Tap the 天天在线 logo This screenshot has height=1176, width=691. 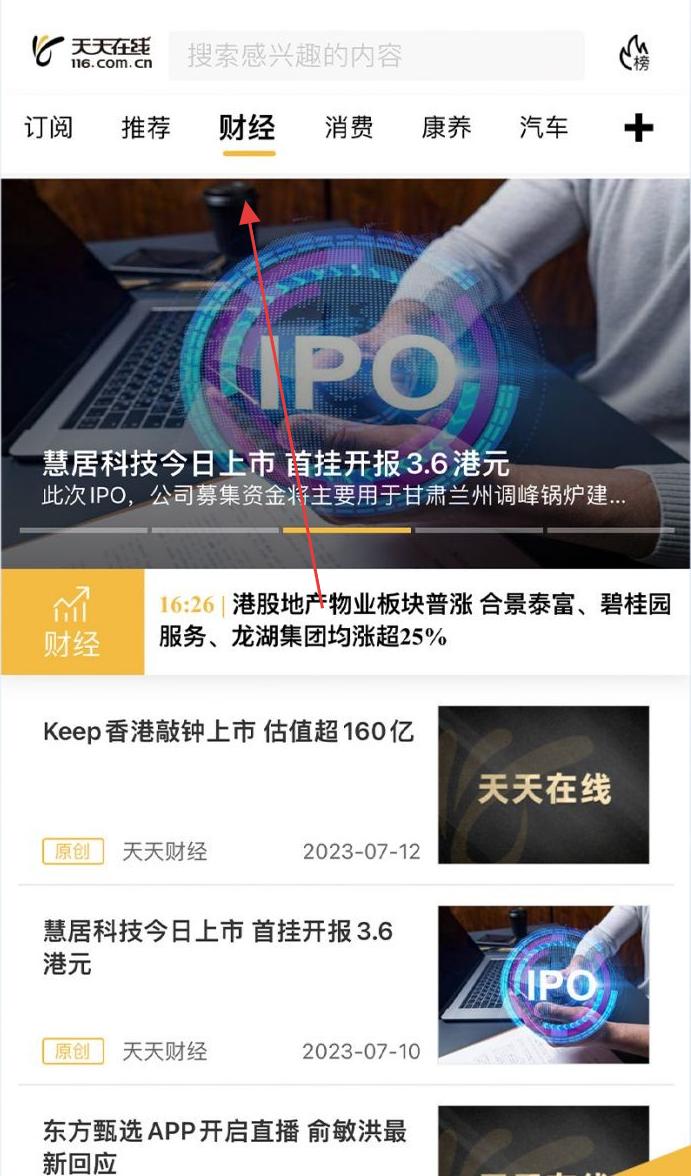(91, 53)
